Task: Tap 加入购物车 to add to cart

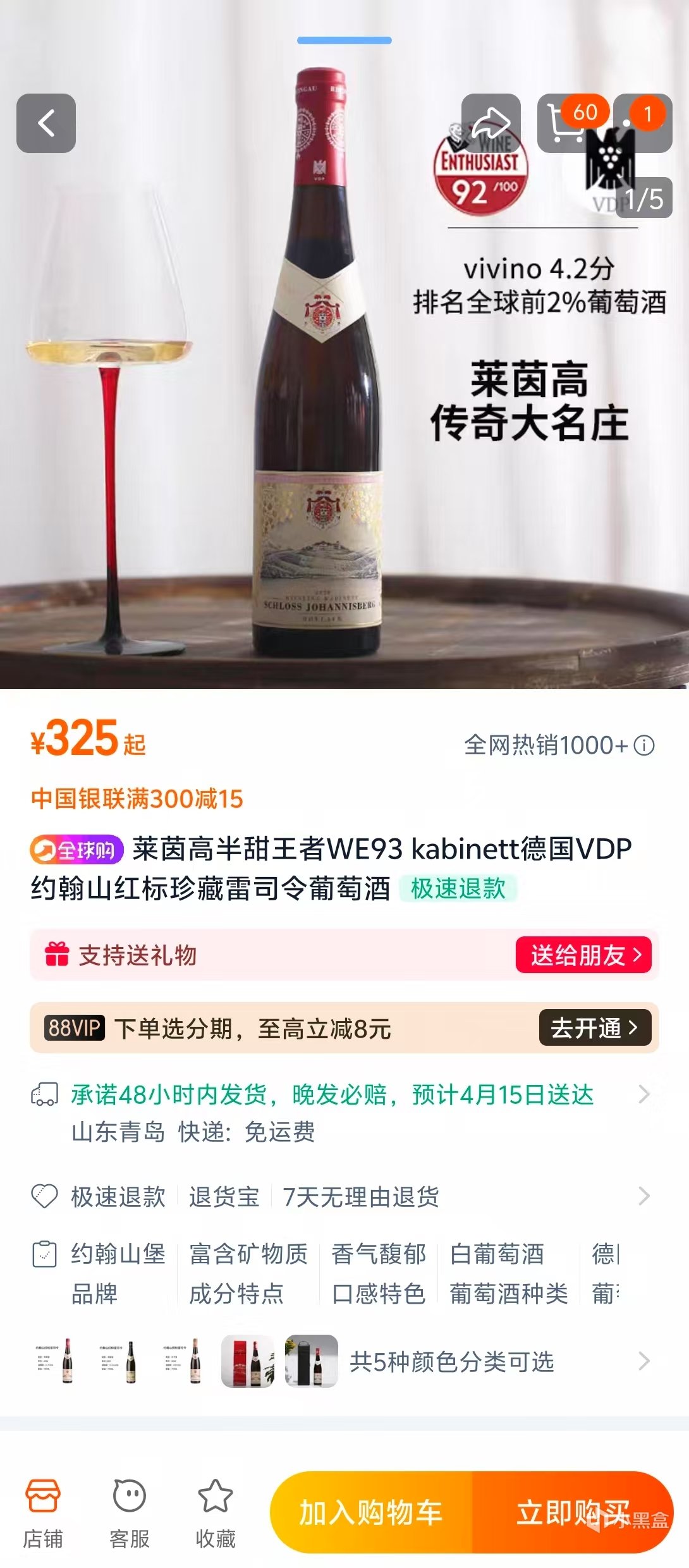Action: click(x=371, y=1513)
